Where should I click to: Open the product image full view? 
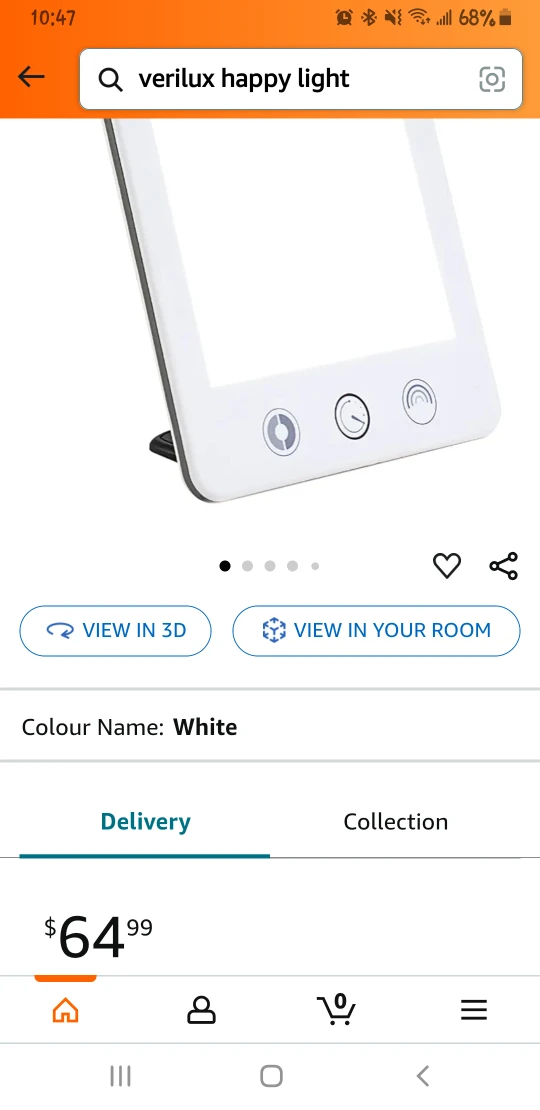click(x=304, y=311)
